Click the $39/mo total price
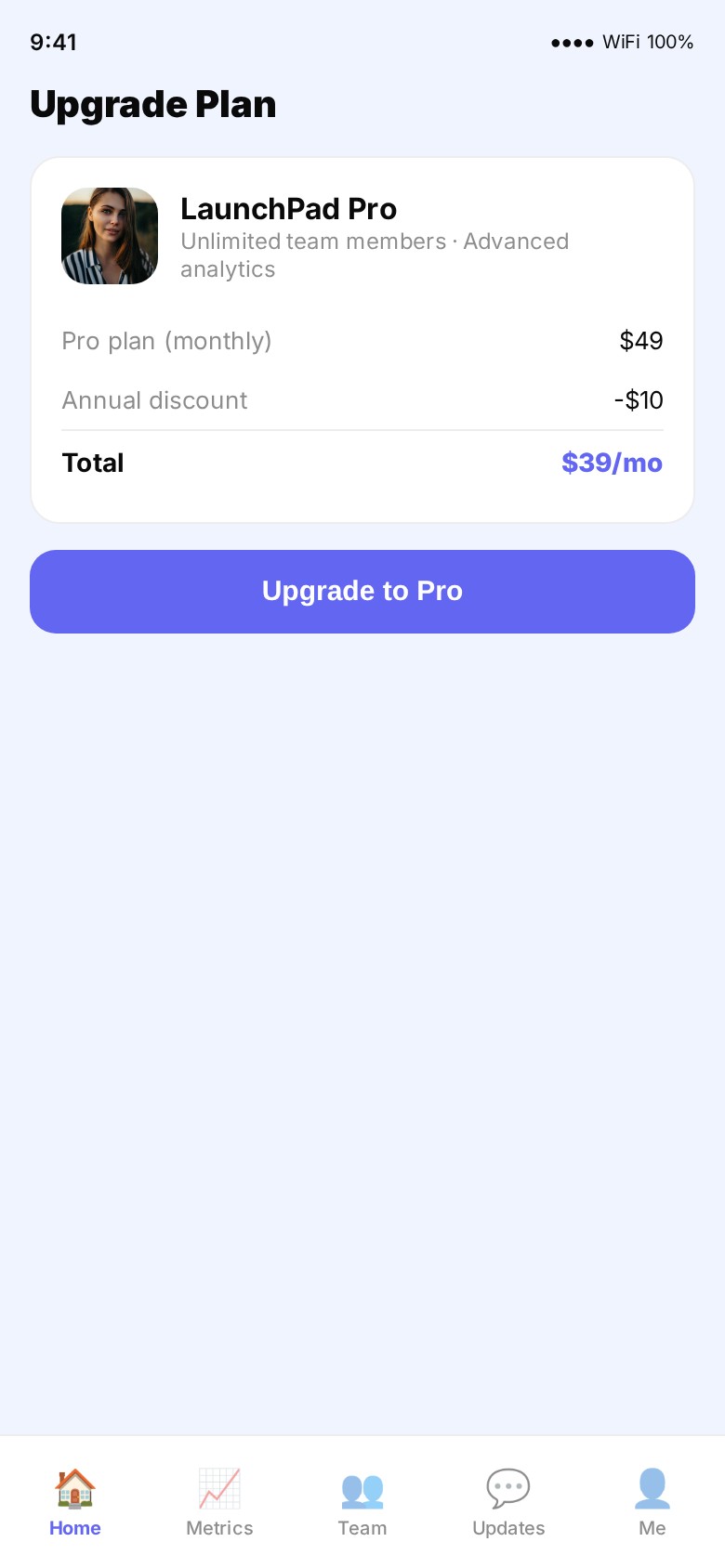The image size is (725, 1568). coord(612,463)
